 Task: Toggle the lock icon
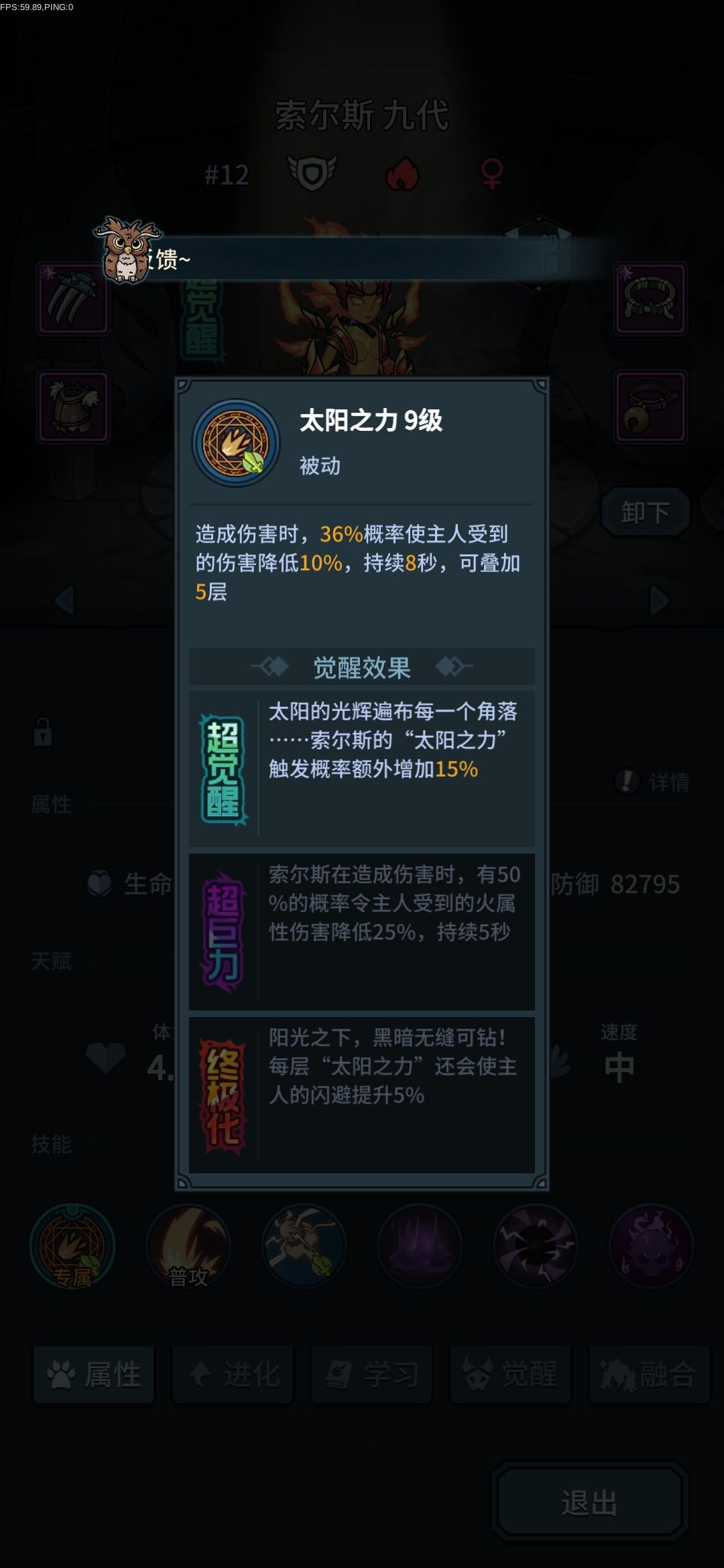(43, 732)
